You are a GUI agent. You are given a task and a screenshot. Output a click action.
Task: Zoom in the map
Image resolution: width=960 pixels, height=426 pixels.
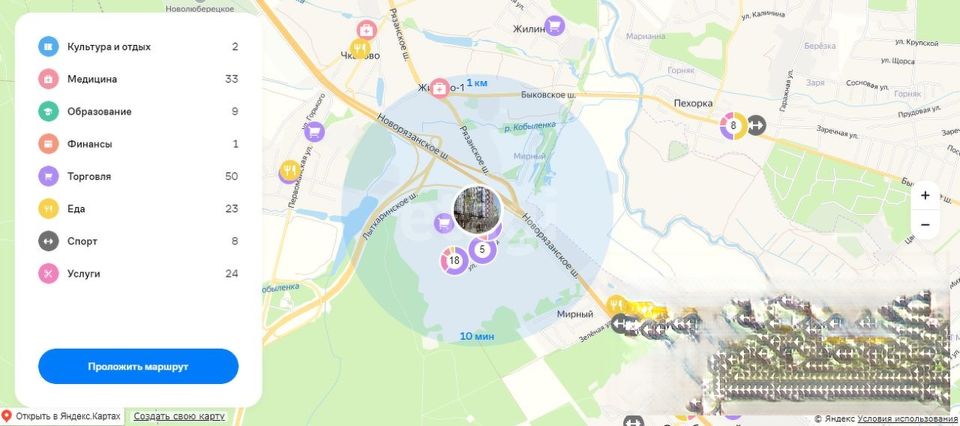[x=925, y=196]
